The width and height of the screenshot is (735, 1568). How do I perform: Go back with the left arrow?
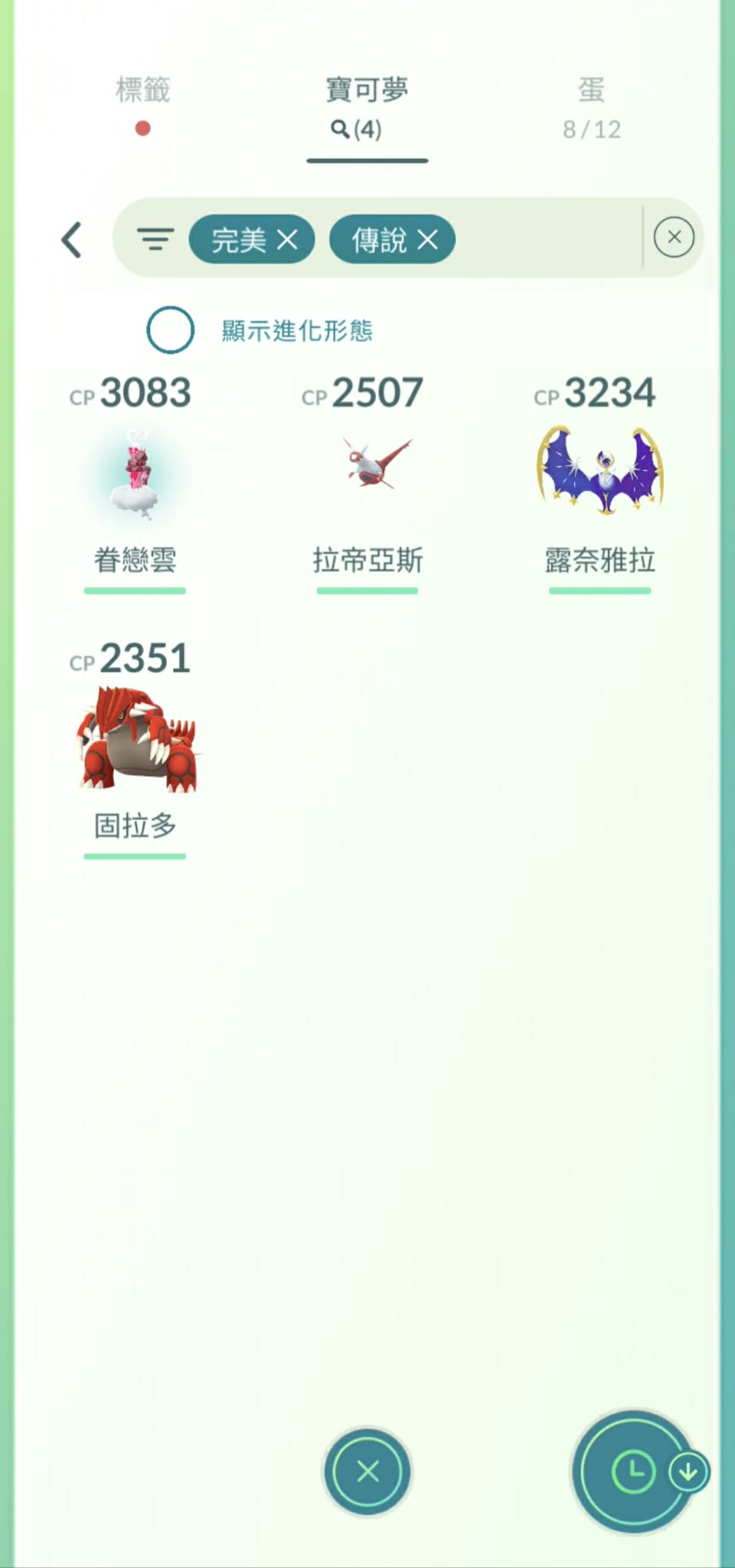tap(71, 241)
